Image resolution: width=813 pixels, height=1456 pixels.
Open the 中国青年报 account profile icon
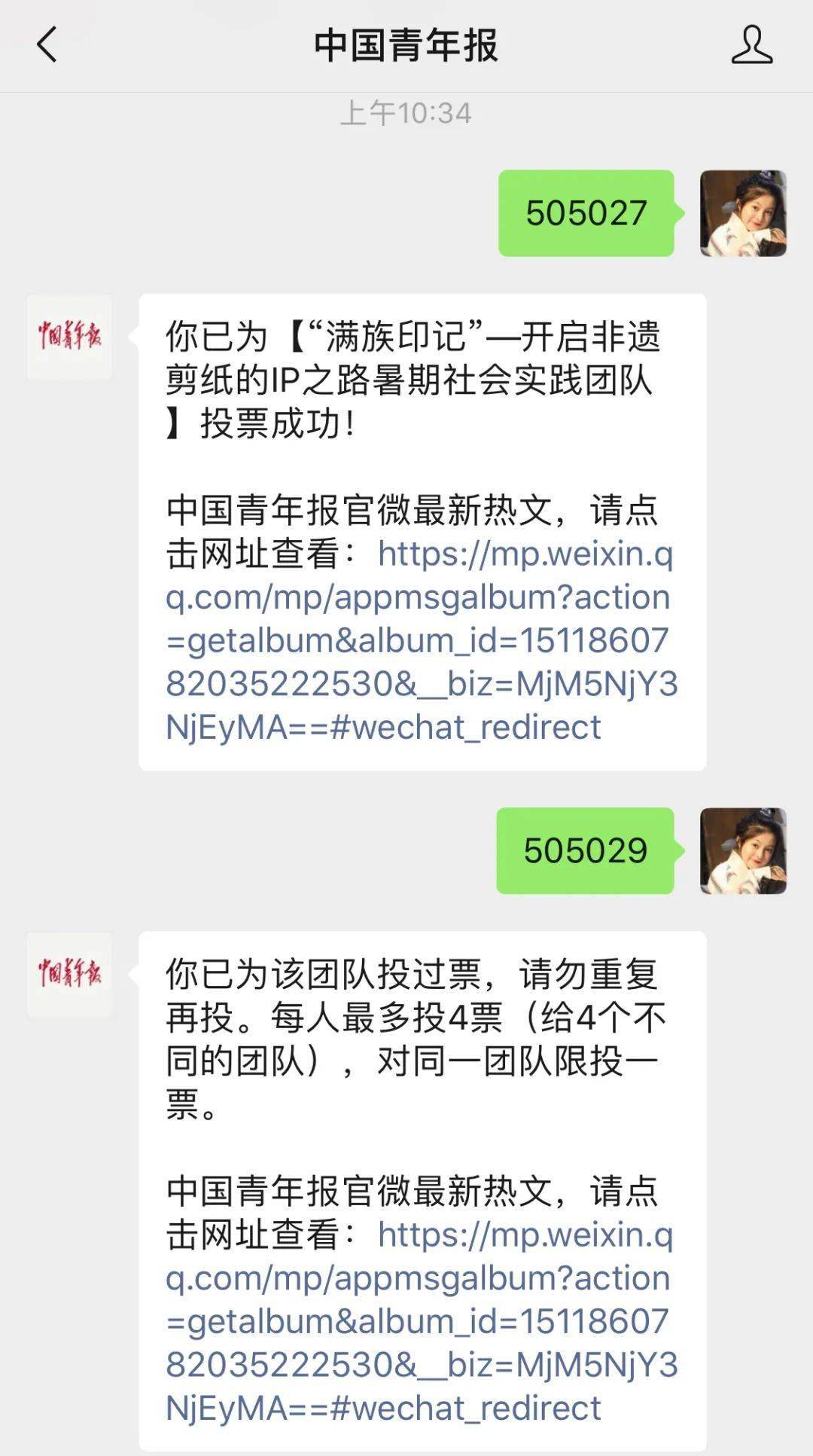[x=751, y=45]
